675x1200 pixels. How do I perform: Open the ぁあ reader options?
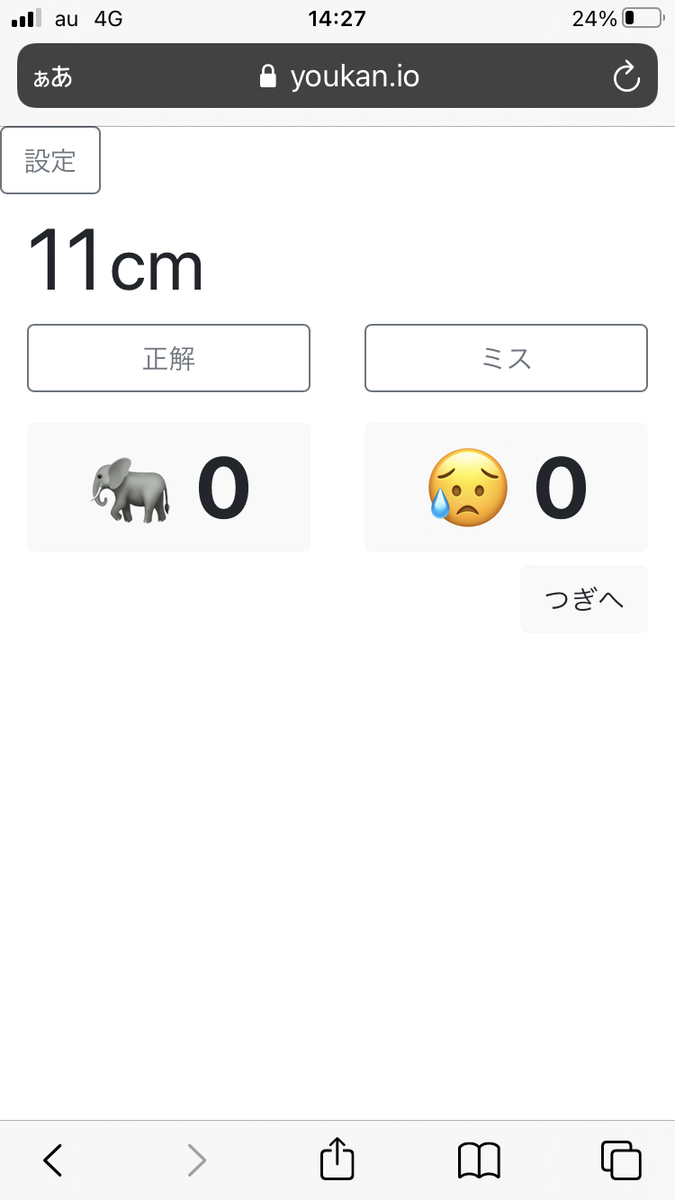coord(52,77)
